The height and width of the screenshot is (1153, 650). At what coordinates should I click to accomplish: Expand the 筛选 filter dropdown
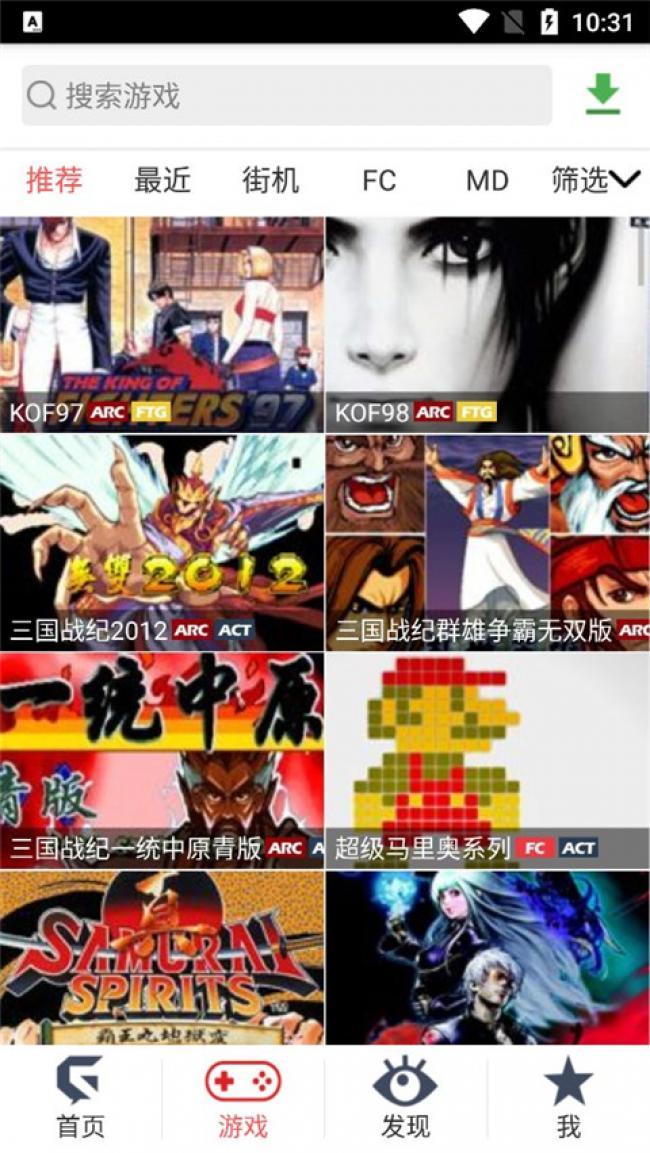click(x=595, y=180)
